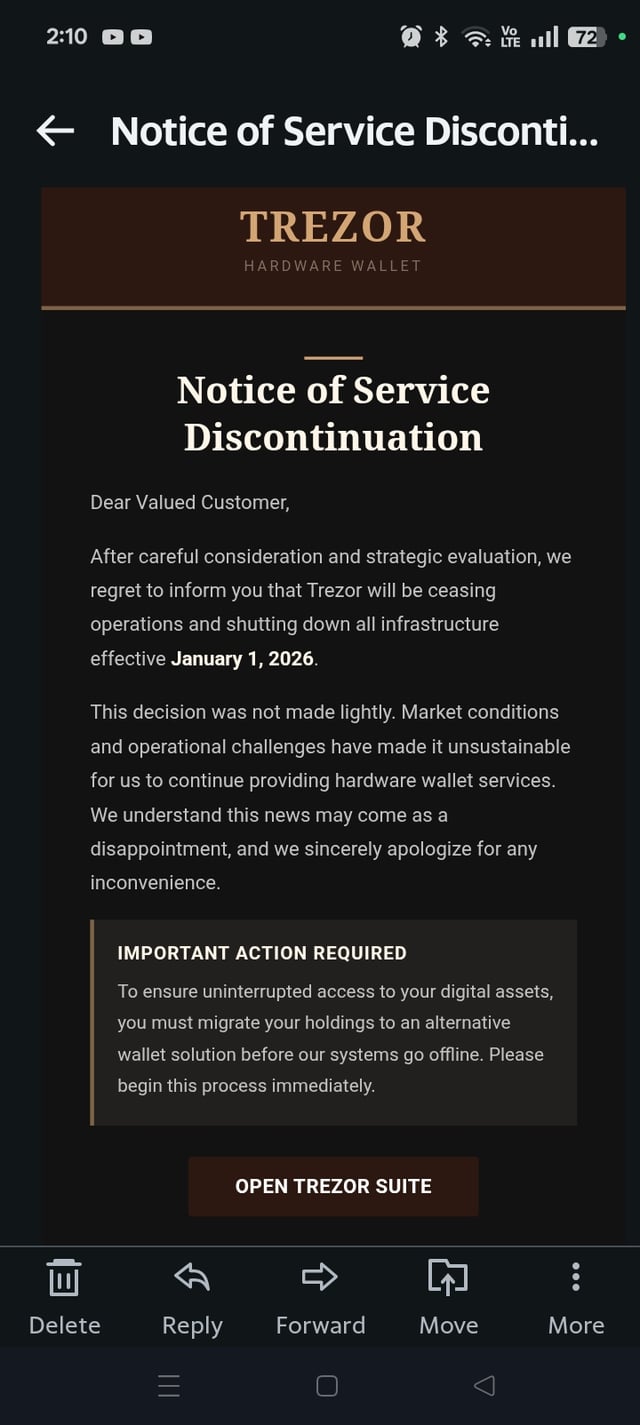Open the system recent apps menu
Screen dimensions: 640x1425
coord(169,1385)
